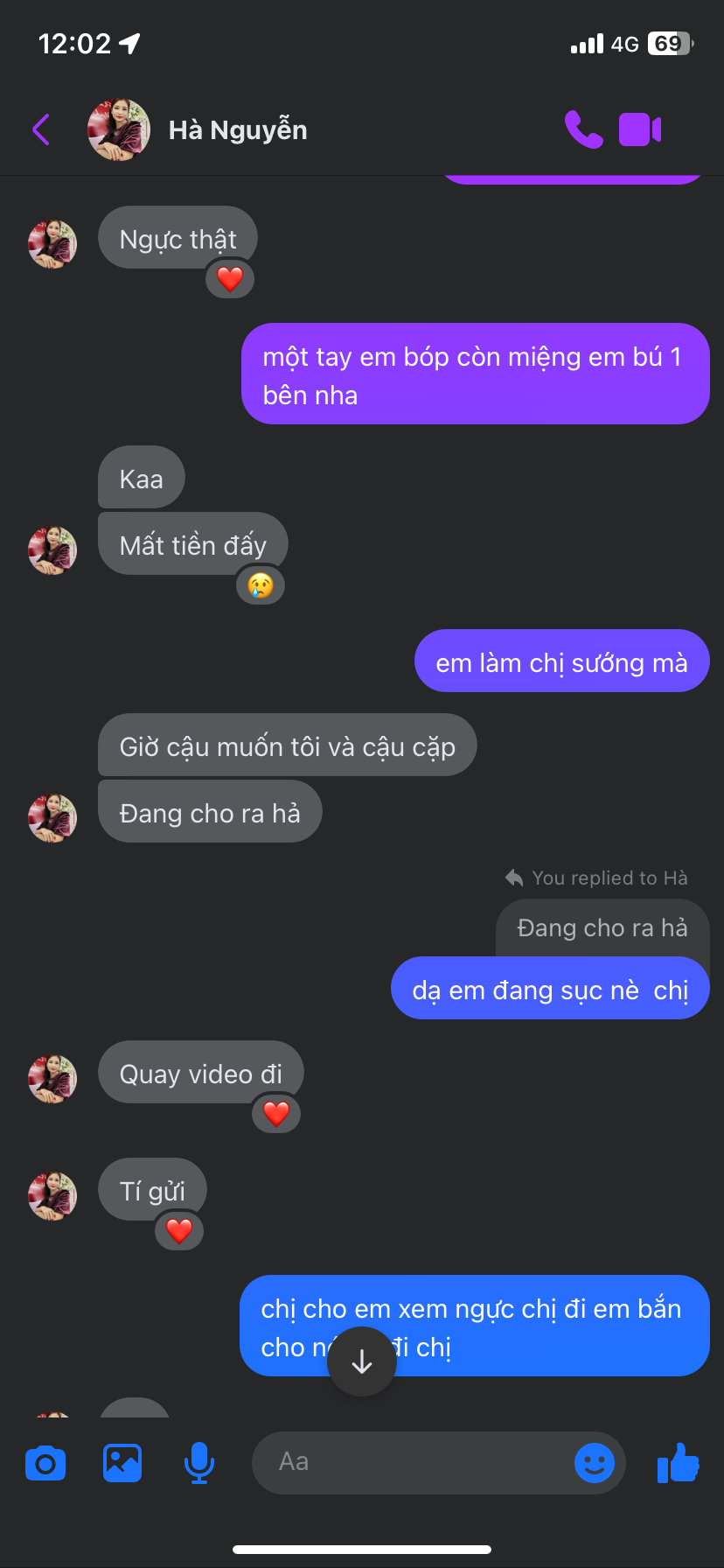Start a voice call with Hà Nguyễn
724x1568 pixels.
click(x=583, y=130)
